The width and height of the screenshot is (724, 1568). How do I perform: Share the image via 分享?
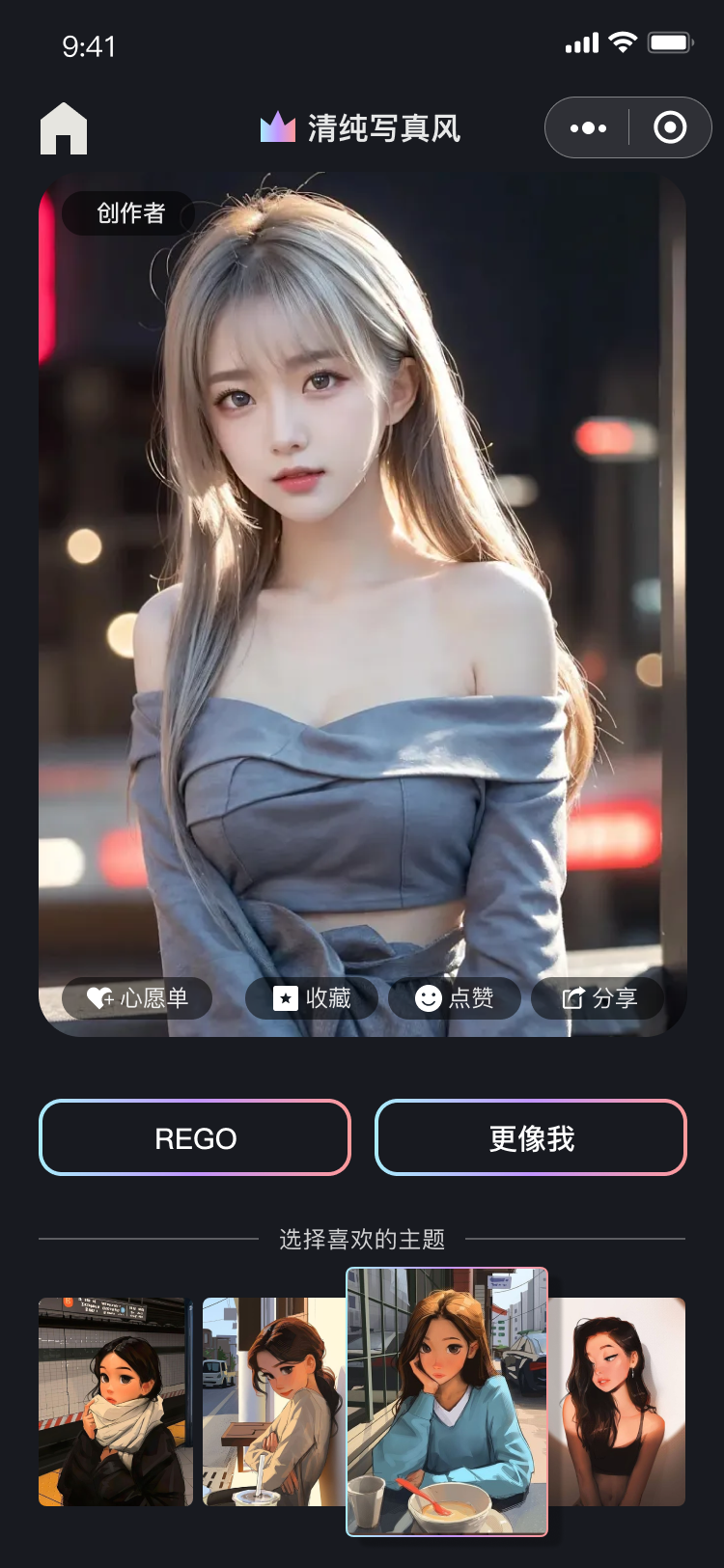click(599, 998)
